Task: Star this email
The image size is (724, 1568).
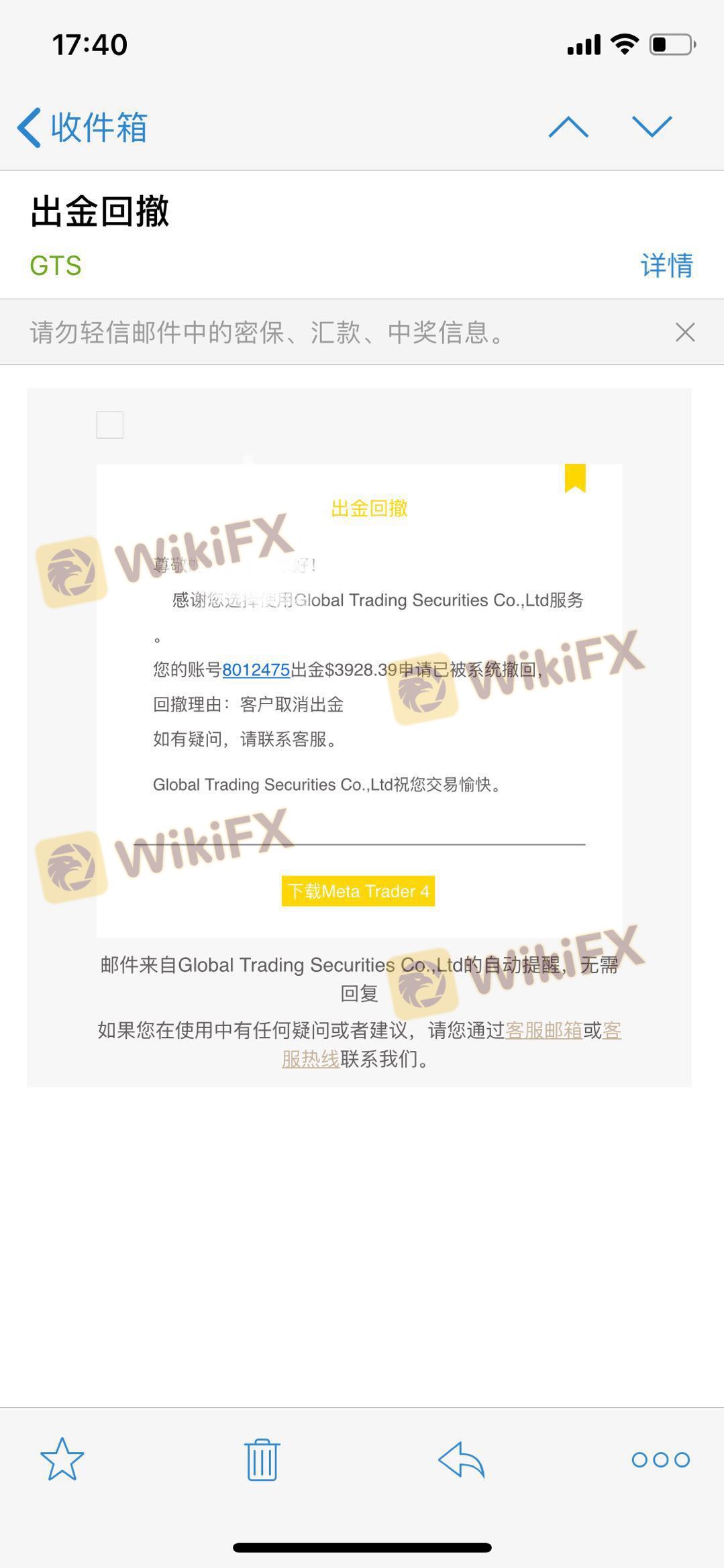Action: 62,1459
